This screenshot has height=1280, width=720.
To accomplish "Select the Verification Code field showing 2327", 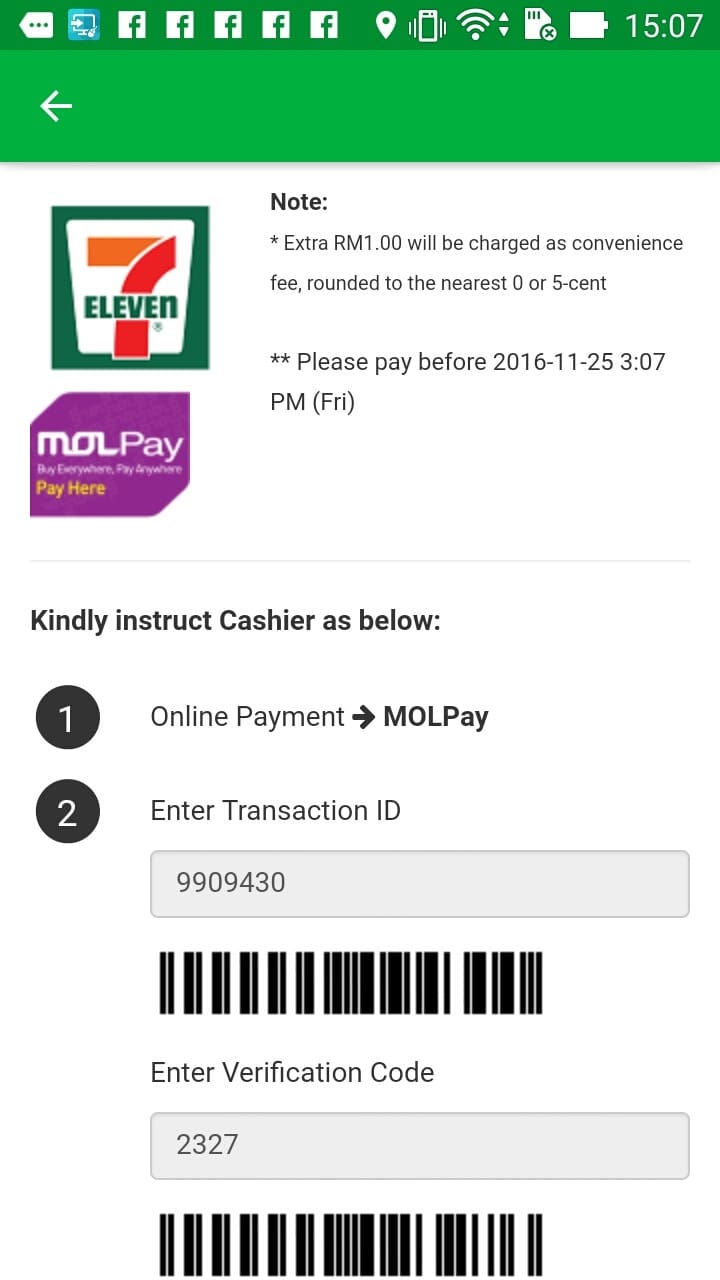I will click(x=420, y=1145).
